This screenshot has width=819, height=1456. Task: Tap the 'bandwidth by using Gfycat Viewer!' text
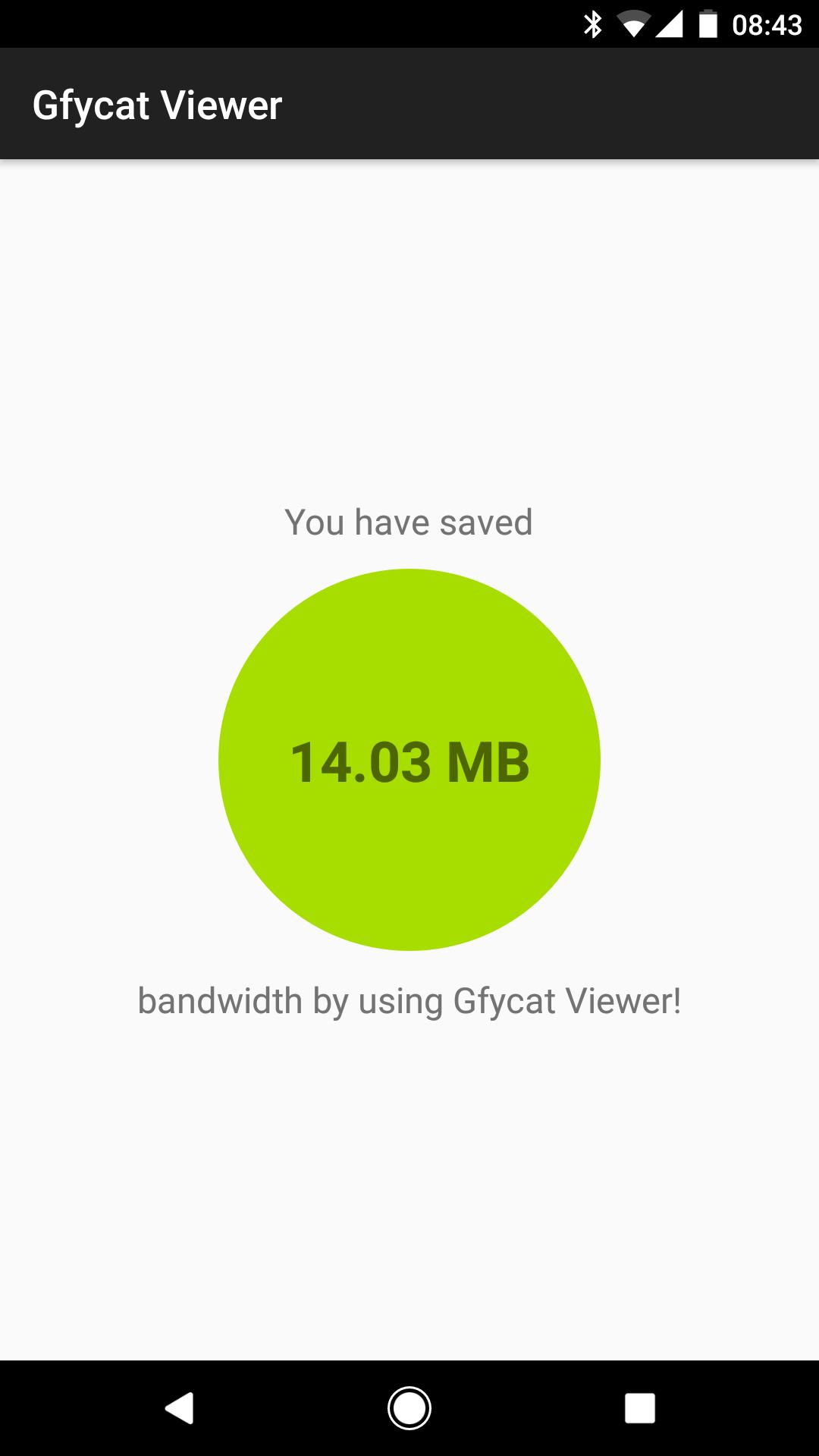409,1000
